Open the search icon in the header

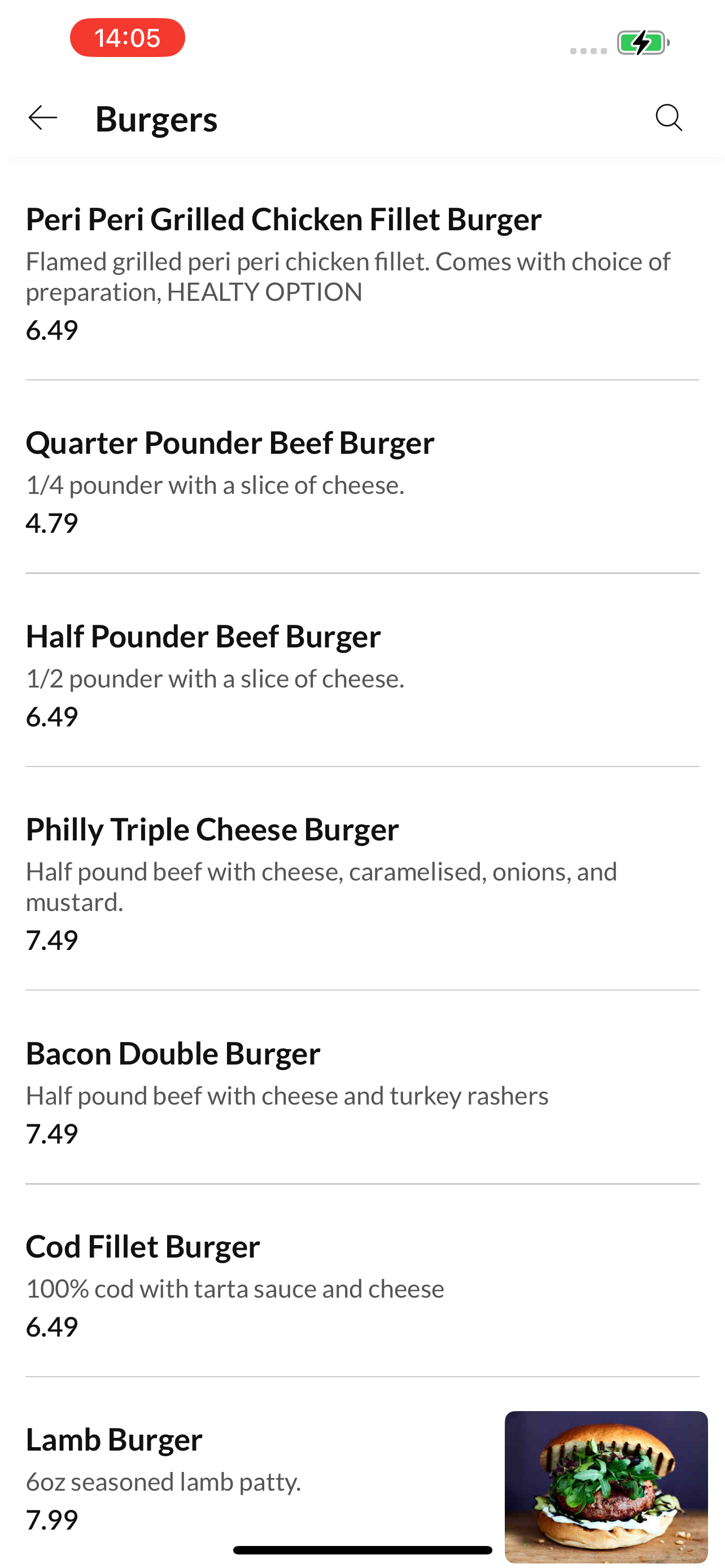[669, 118]
